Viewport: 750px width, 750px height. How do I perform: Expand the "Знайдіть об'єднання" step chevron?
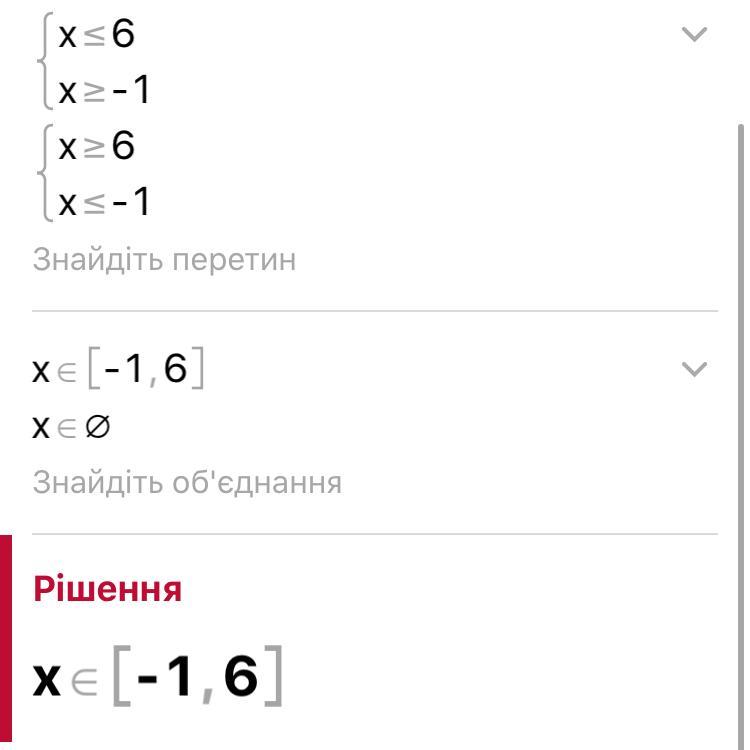[693, 369]
